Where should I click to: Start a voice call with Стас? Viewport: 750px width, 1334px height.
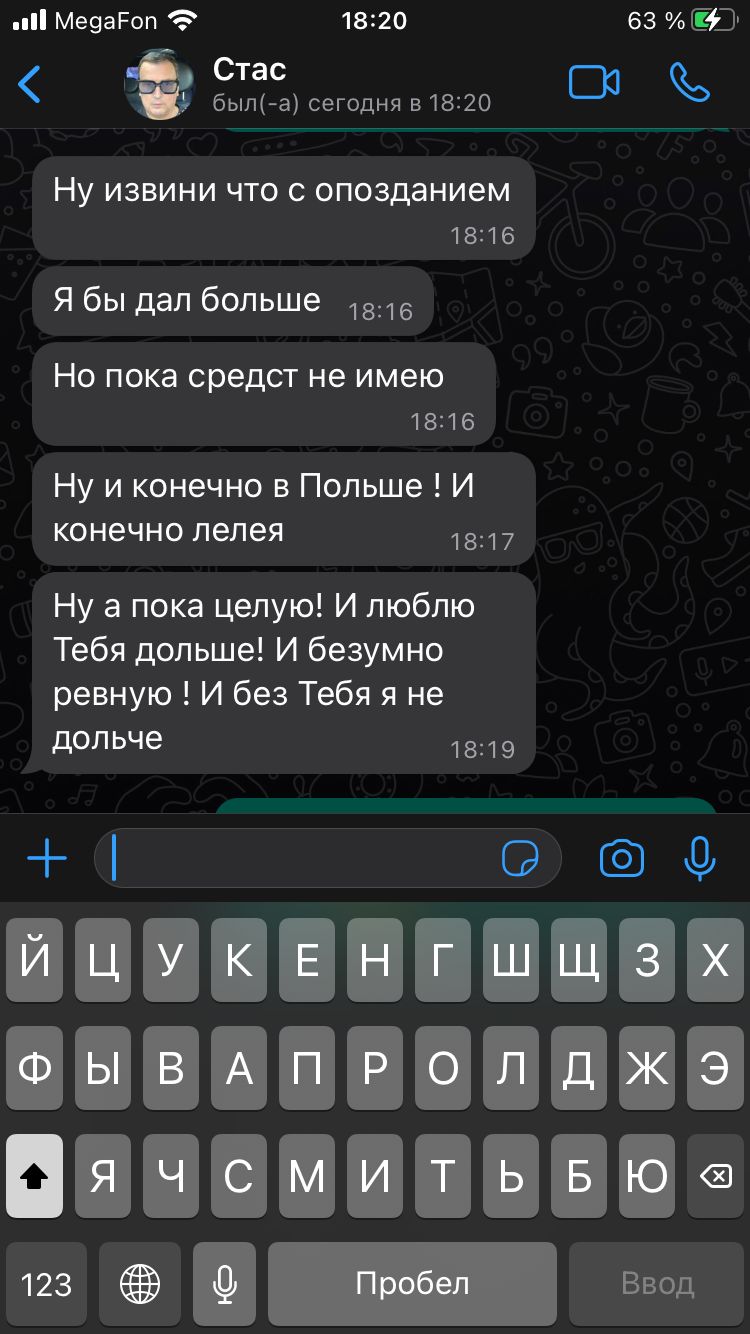point(689,83)
